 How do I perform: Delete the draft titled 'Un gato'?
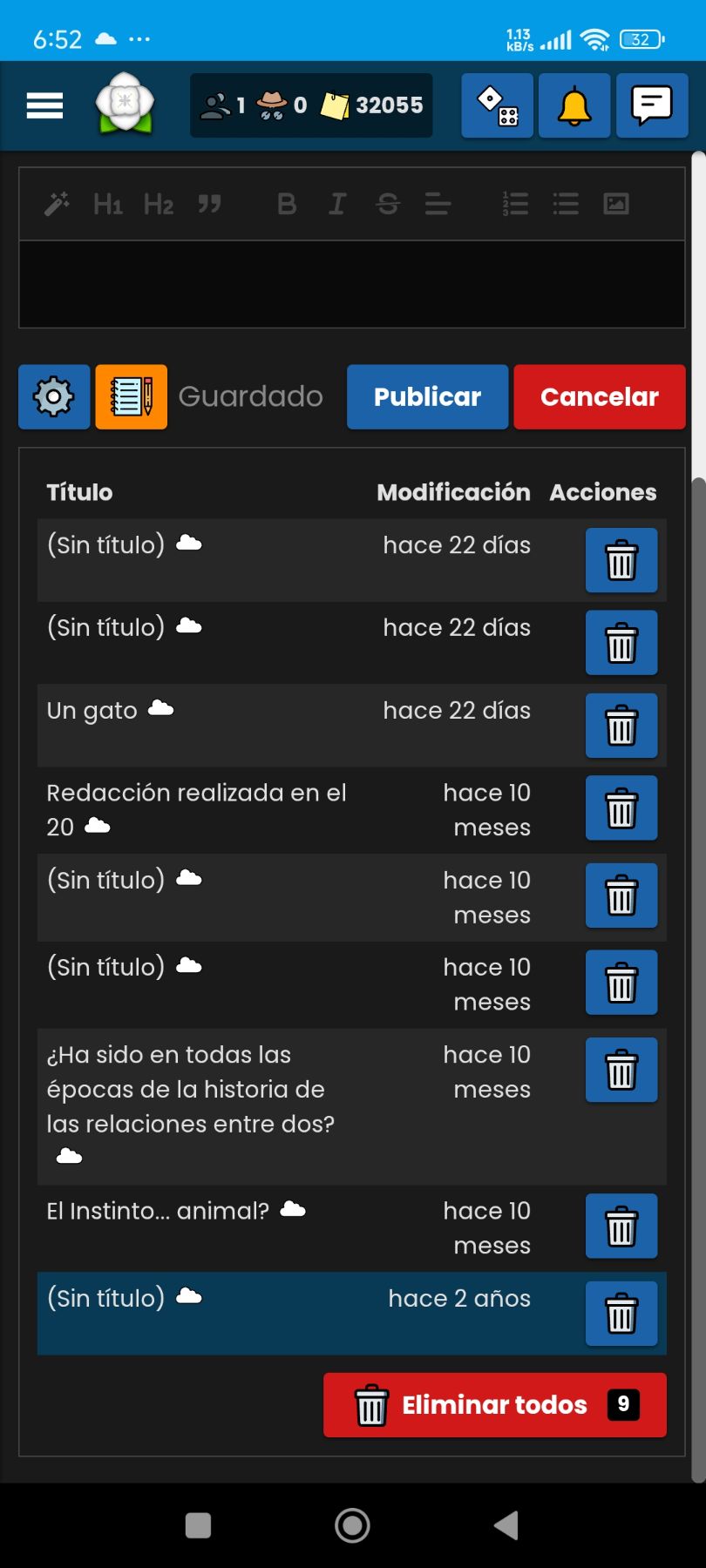(x=621, y=726)
